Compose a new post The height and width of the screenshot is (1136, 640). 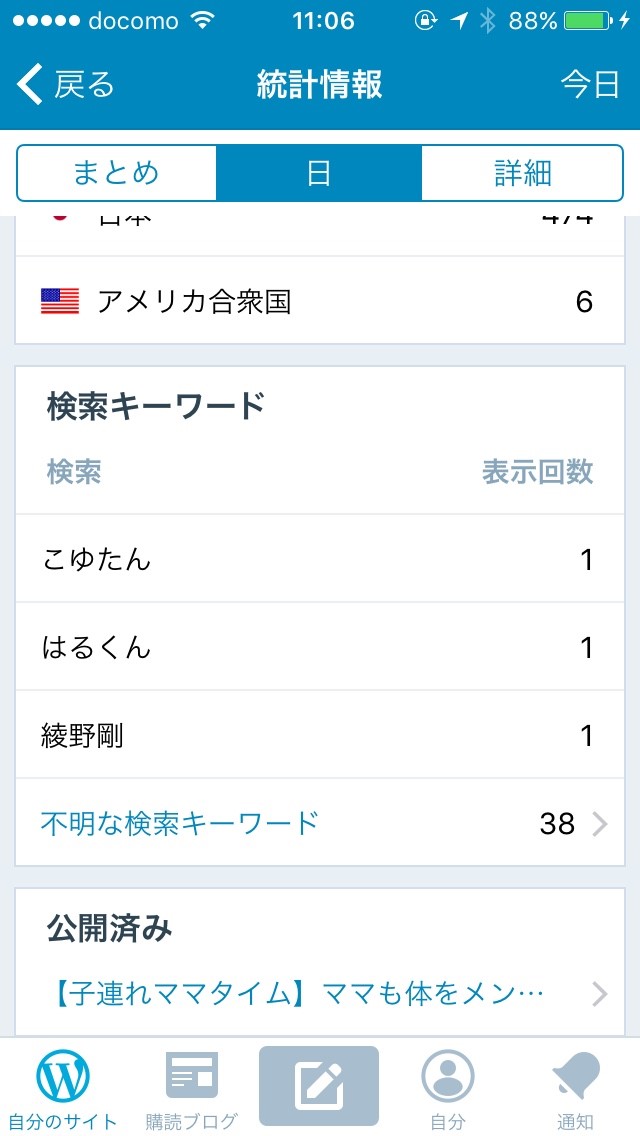pyautogui.click(x=319, y=1086)
